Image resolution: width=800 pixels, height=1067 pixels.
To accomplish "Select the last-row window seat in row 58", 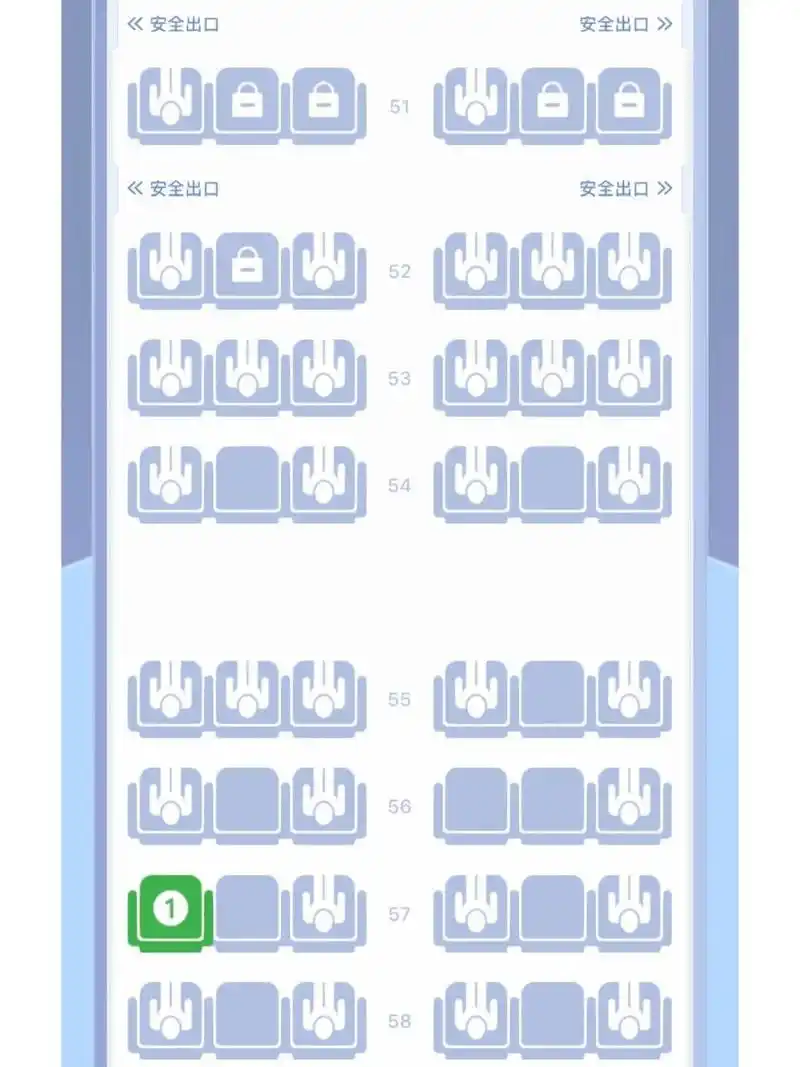I will (170, 1018).
